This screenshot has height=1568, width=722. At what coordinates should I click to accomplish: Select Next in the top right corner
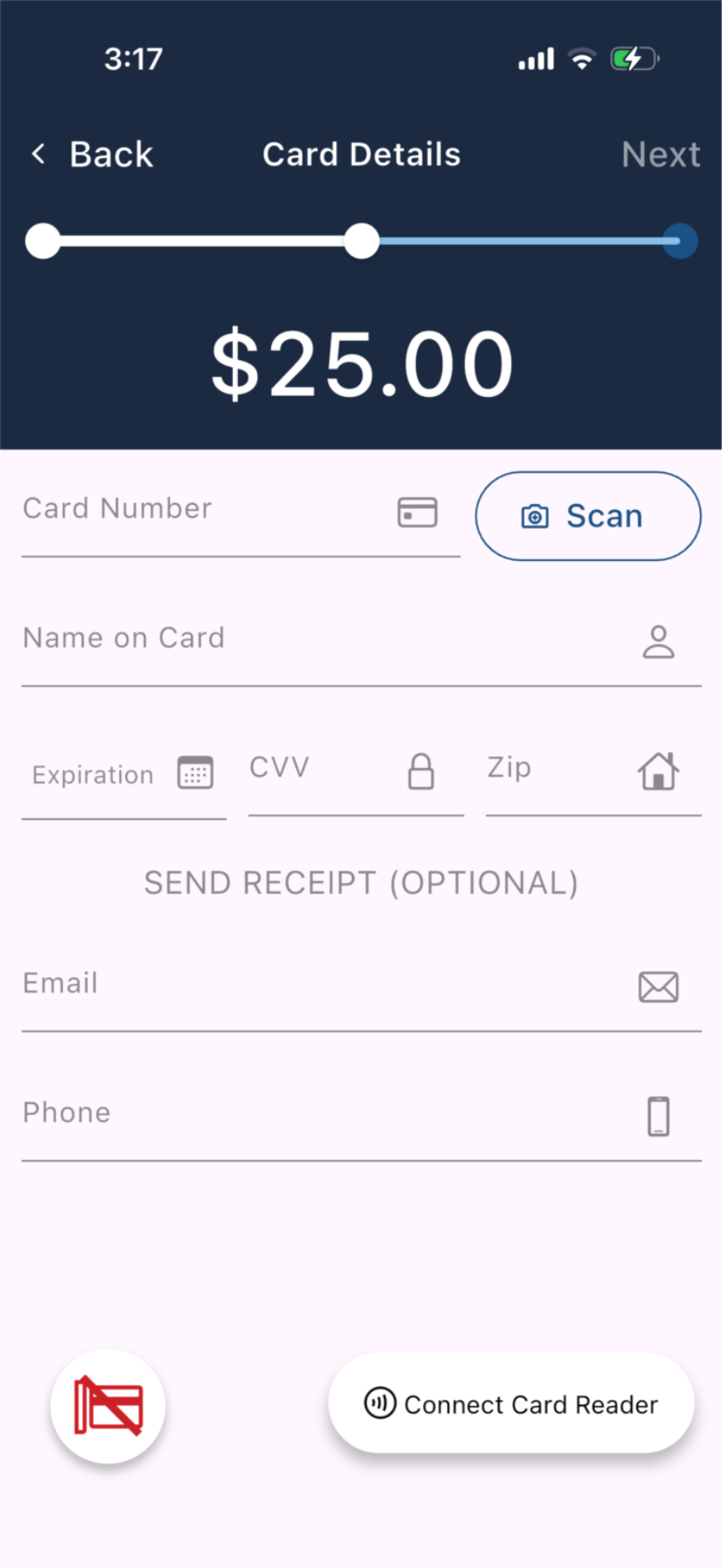pos(661,154)
